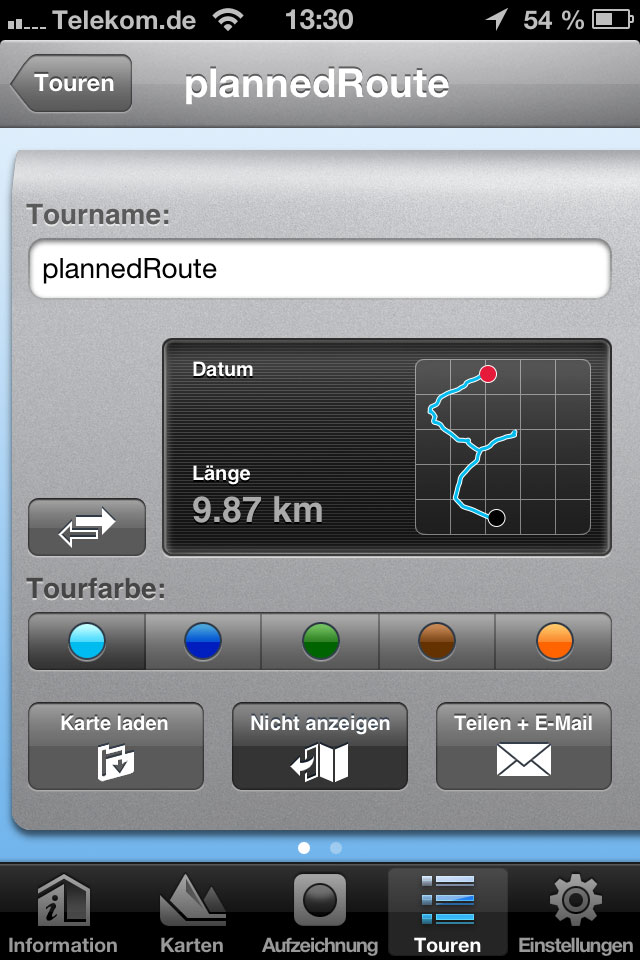640x960 pixels.
Task: Select the light blue tour color
Action: (x=87, y=641)
